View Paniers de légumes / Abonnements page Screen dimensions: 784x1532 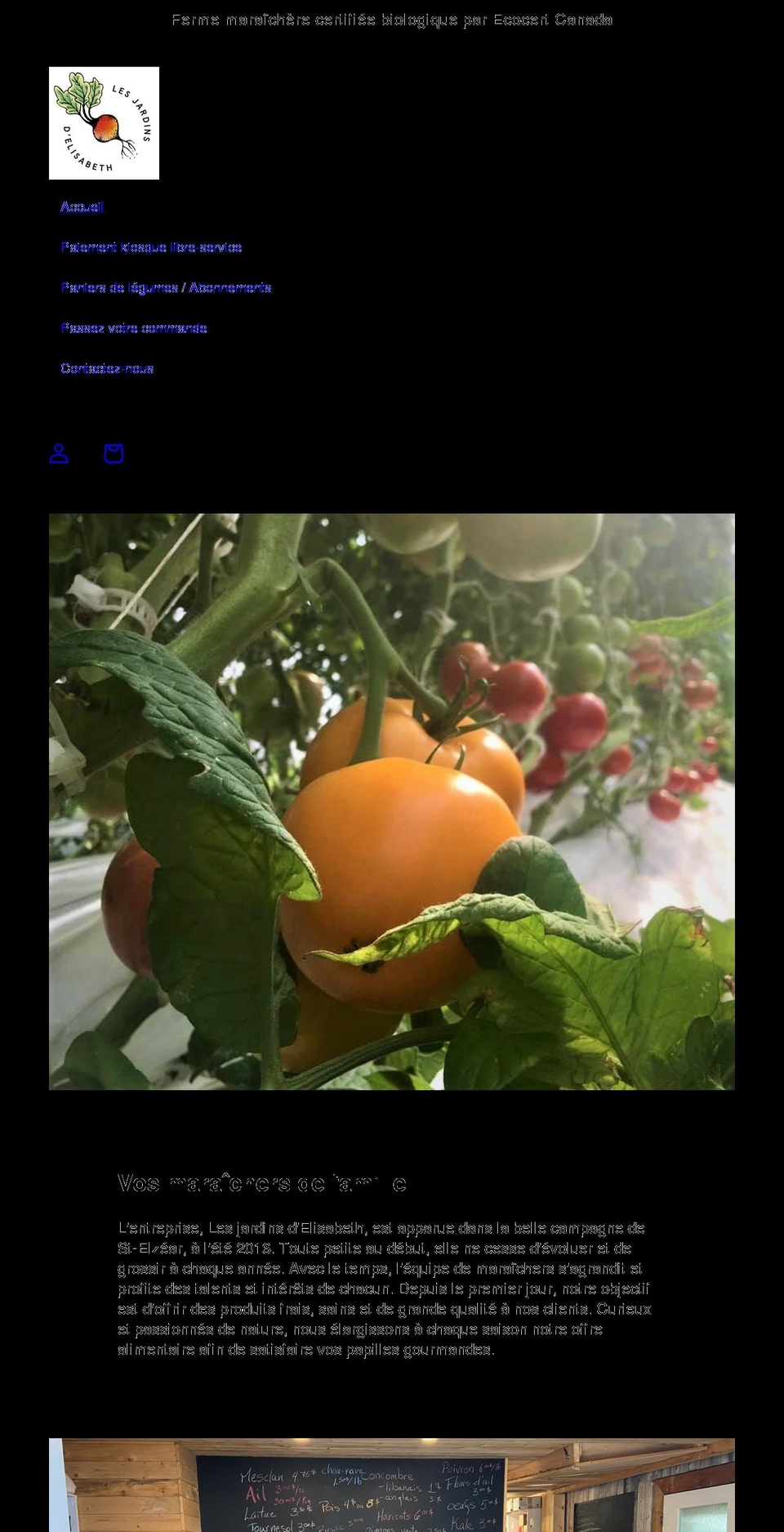(167, 288)
